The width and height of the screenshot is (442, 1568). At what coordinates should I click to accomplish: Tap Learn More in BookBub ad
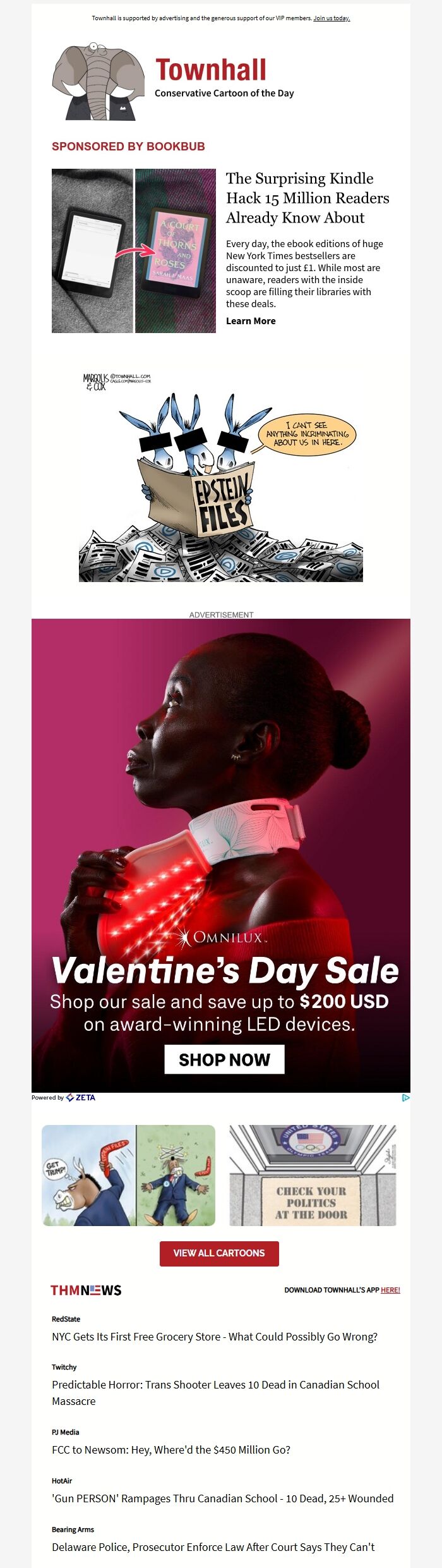(x=251, y=321)
